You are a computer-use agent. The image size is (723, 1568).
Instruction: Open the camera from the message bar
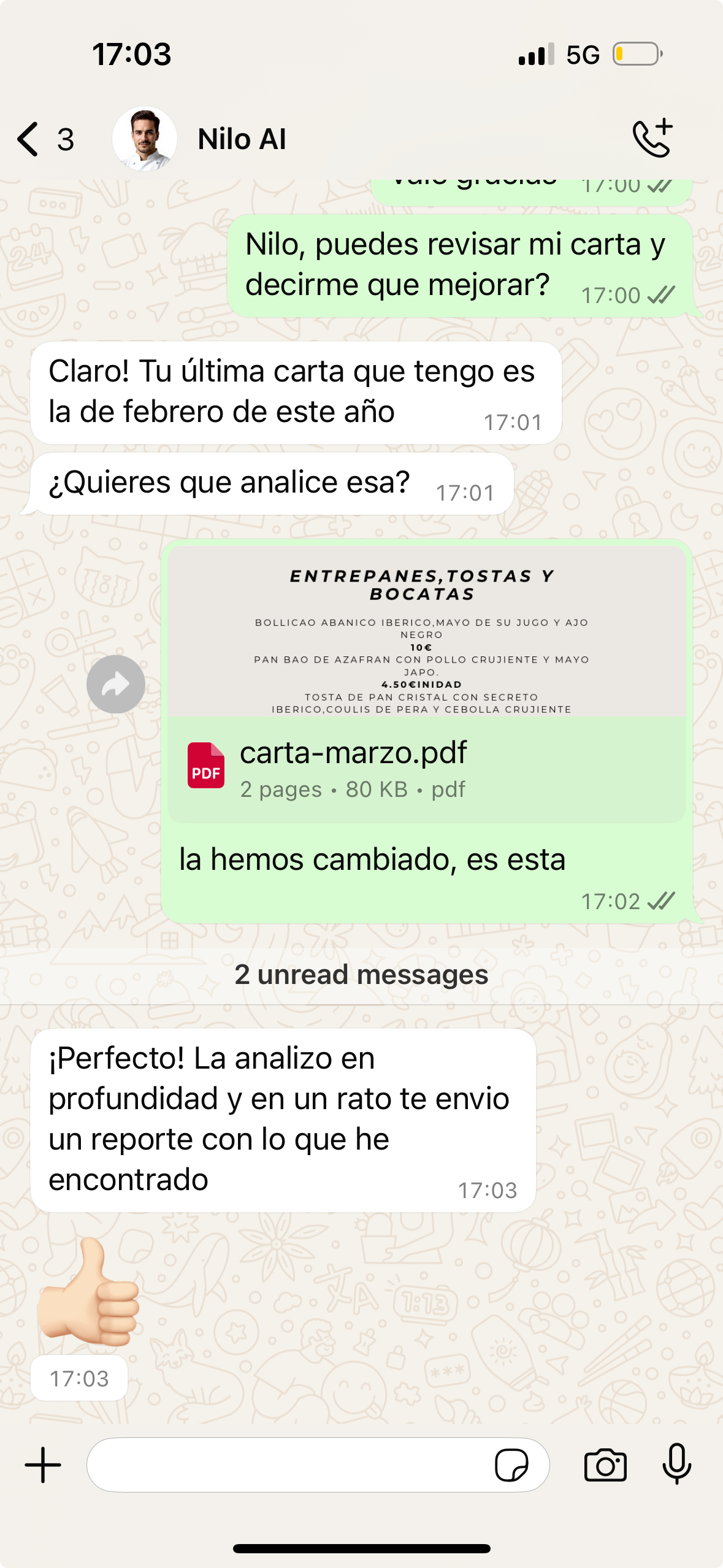pyautogui.click(x=606, y=1465)
